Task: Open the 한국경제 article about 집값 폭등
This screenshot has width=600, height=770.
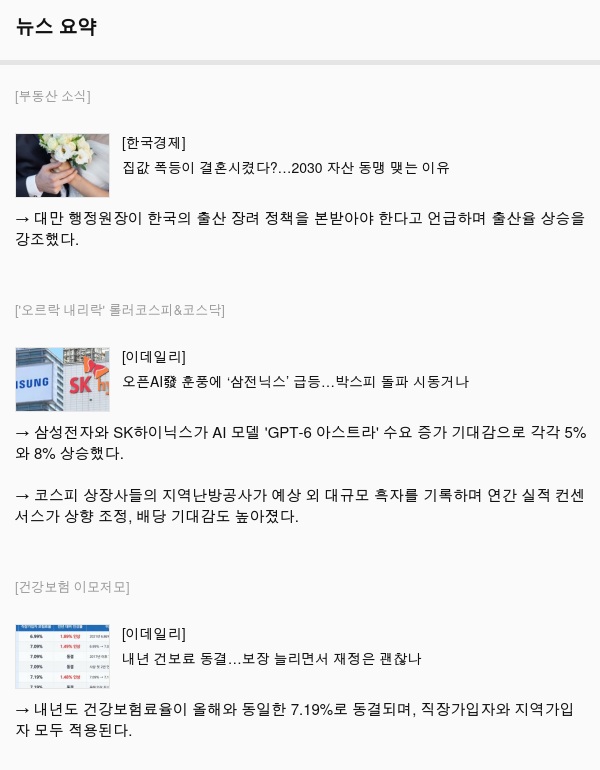Action: [285, 168]
